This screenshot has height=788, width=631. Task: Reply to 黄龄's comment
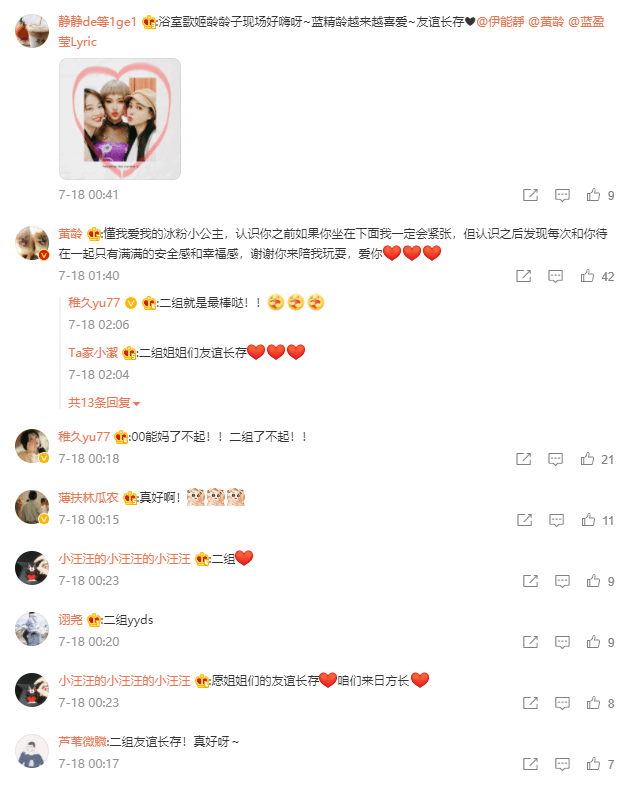pyautogui.click(x=556, y=276)
